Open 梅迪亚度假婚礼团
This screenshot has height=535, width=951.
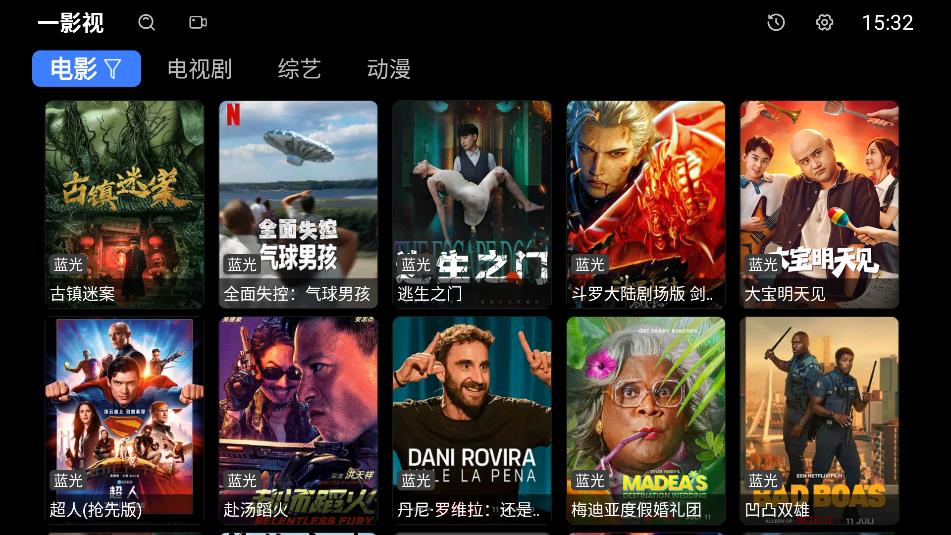tap(646, 420)
